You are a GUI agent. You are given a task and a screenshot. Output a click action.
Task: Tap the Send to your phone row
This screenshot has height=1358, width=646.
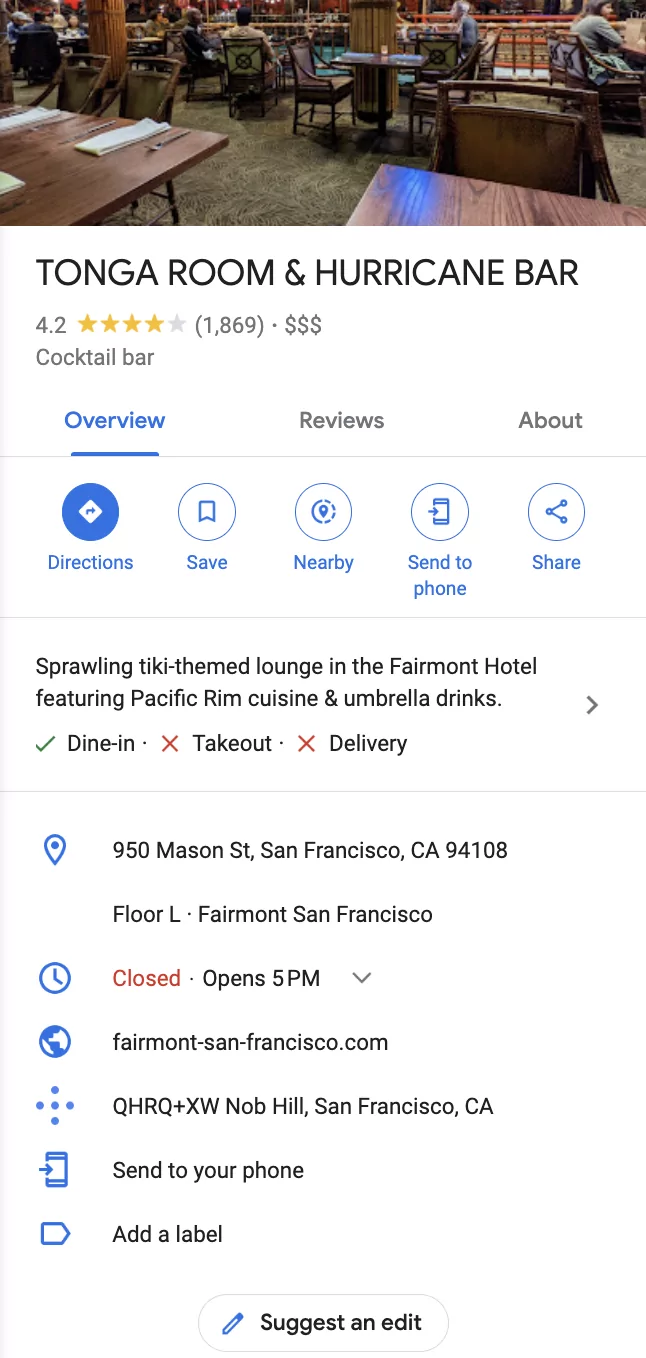pyautogui.click(x=208, y=1171)
